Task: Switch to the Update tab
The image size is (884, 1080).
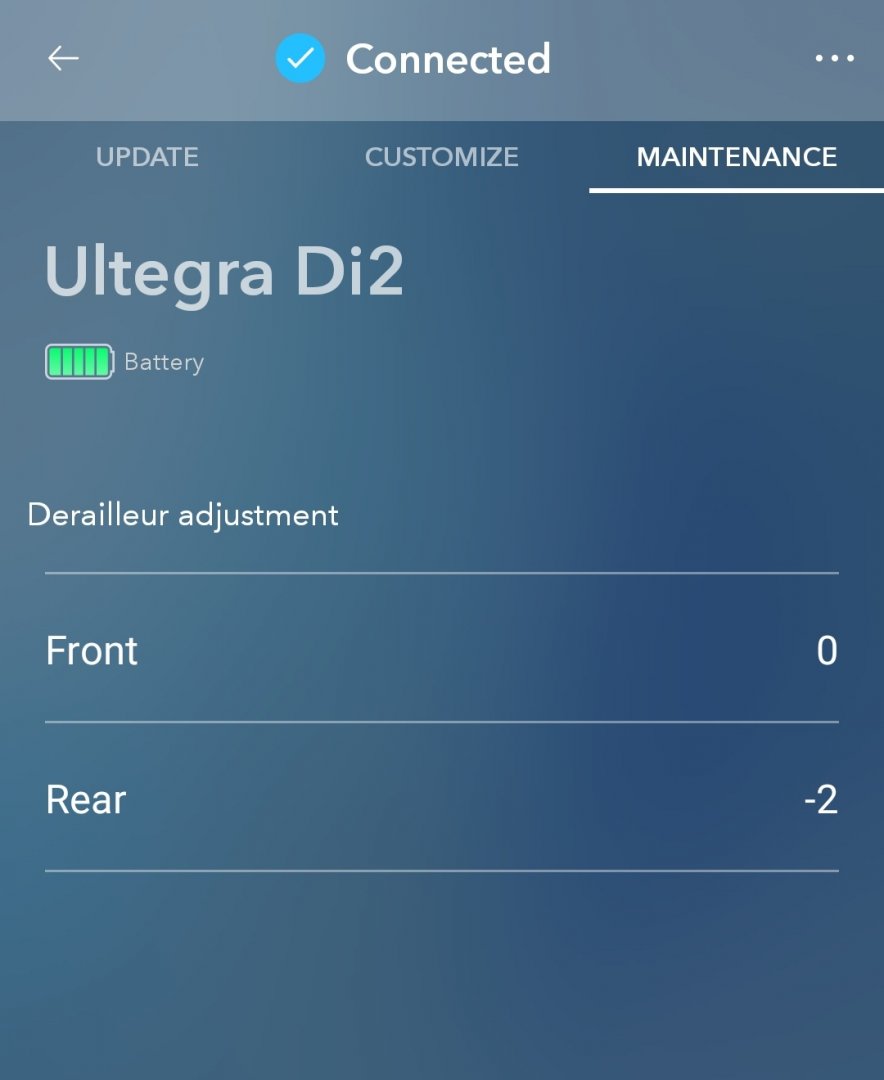Action: click(x=147, y=157)
